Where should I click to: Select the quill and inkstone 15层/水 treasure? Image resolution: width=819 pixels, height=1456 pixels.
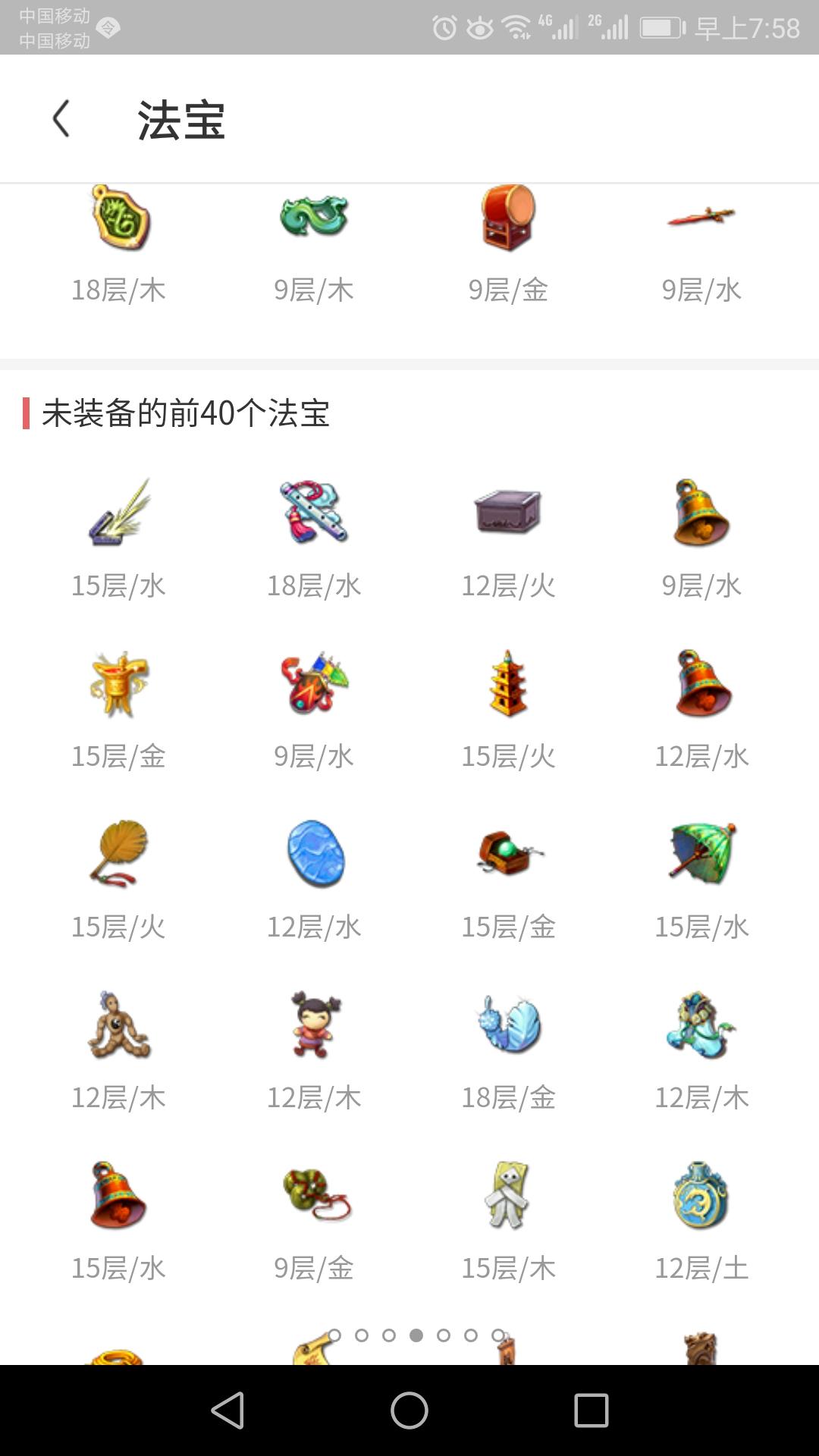pyautogui.click(x=119, y=513)
